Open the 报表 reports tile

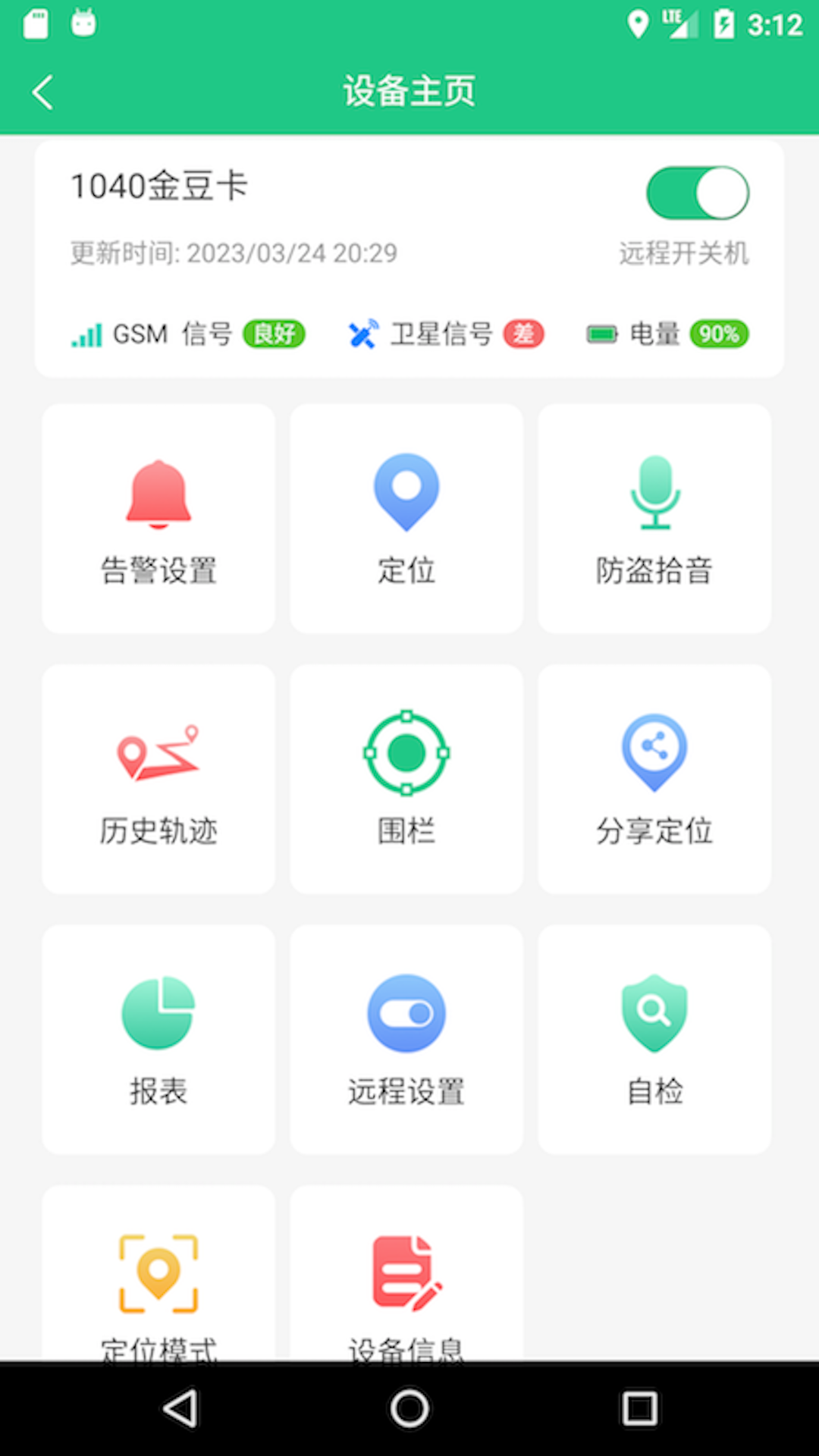(158, 1039)
